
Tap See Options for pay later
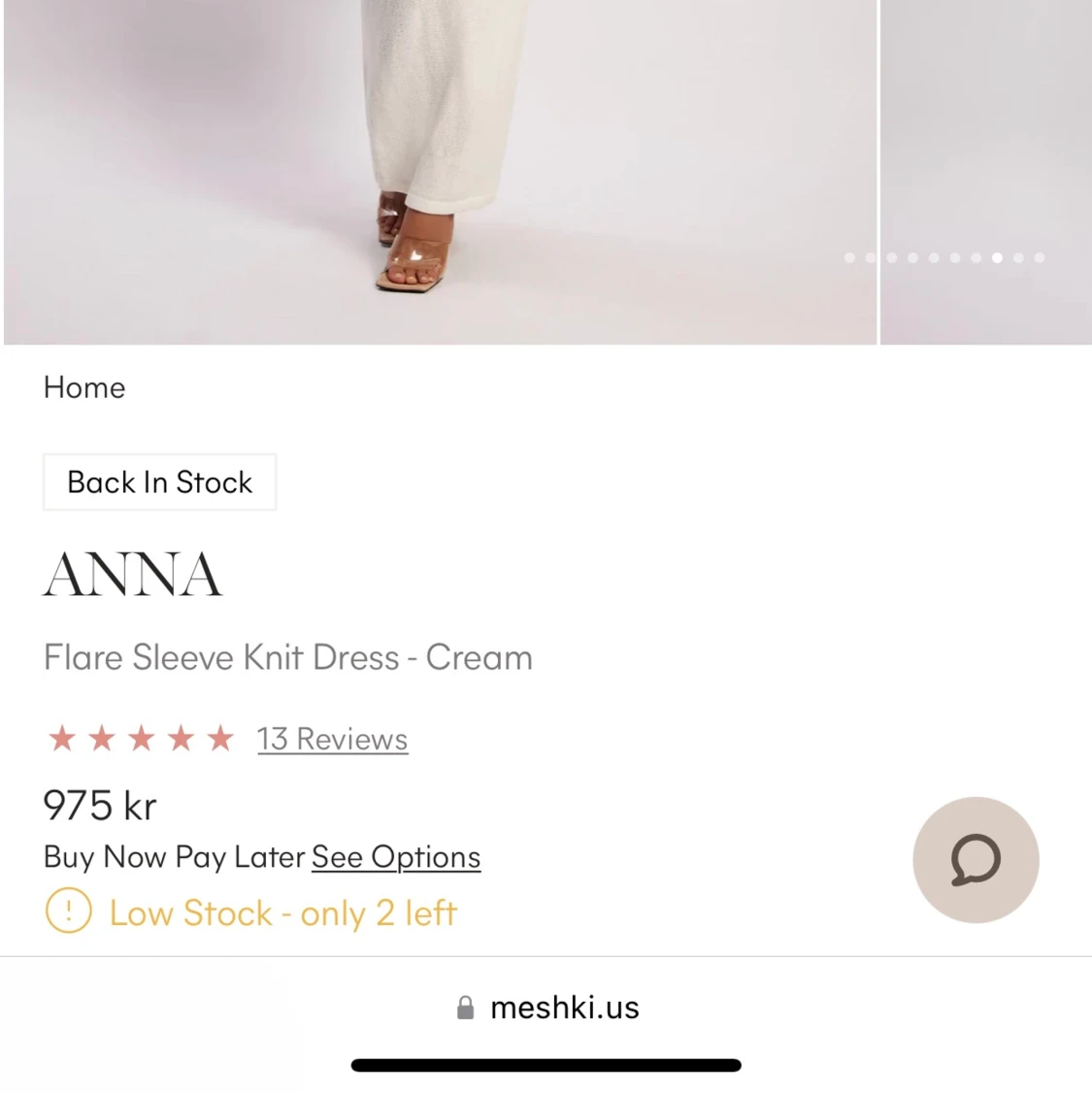(x=396, y=857)
